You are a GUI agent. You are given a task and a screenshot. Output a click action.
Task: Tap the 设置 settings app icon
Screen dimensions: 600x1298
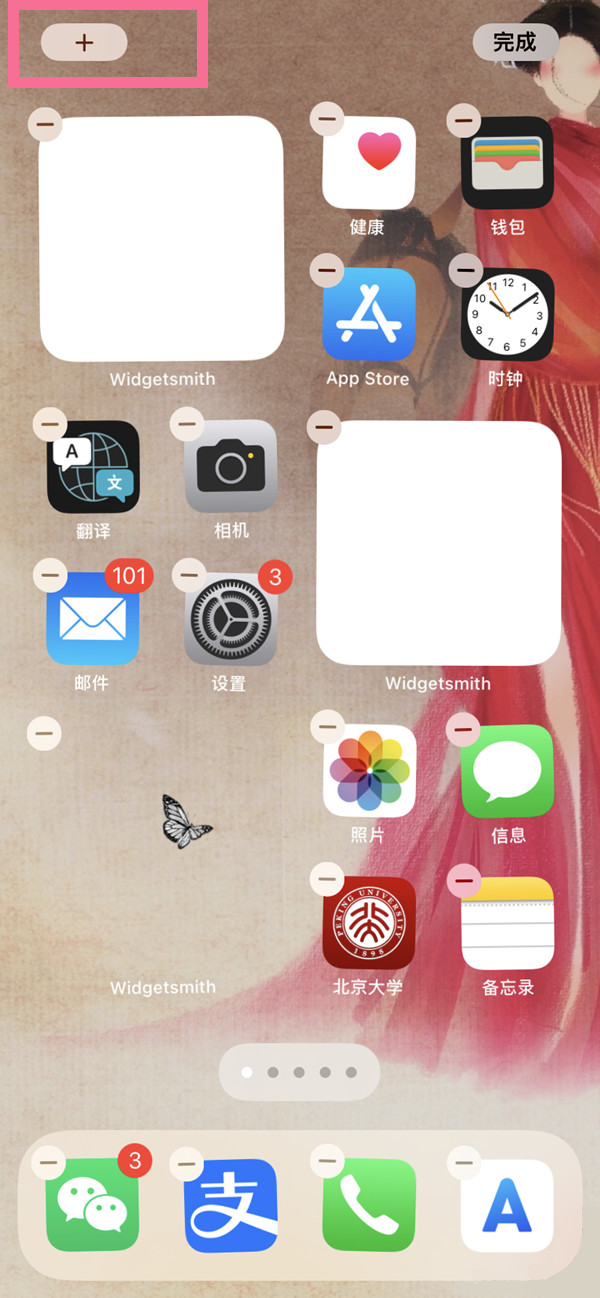click(x=230, y=618)
